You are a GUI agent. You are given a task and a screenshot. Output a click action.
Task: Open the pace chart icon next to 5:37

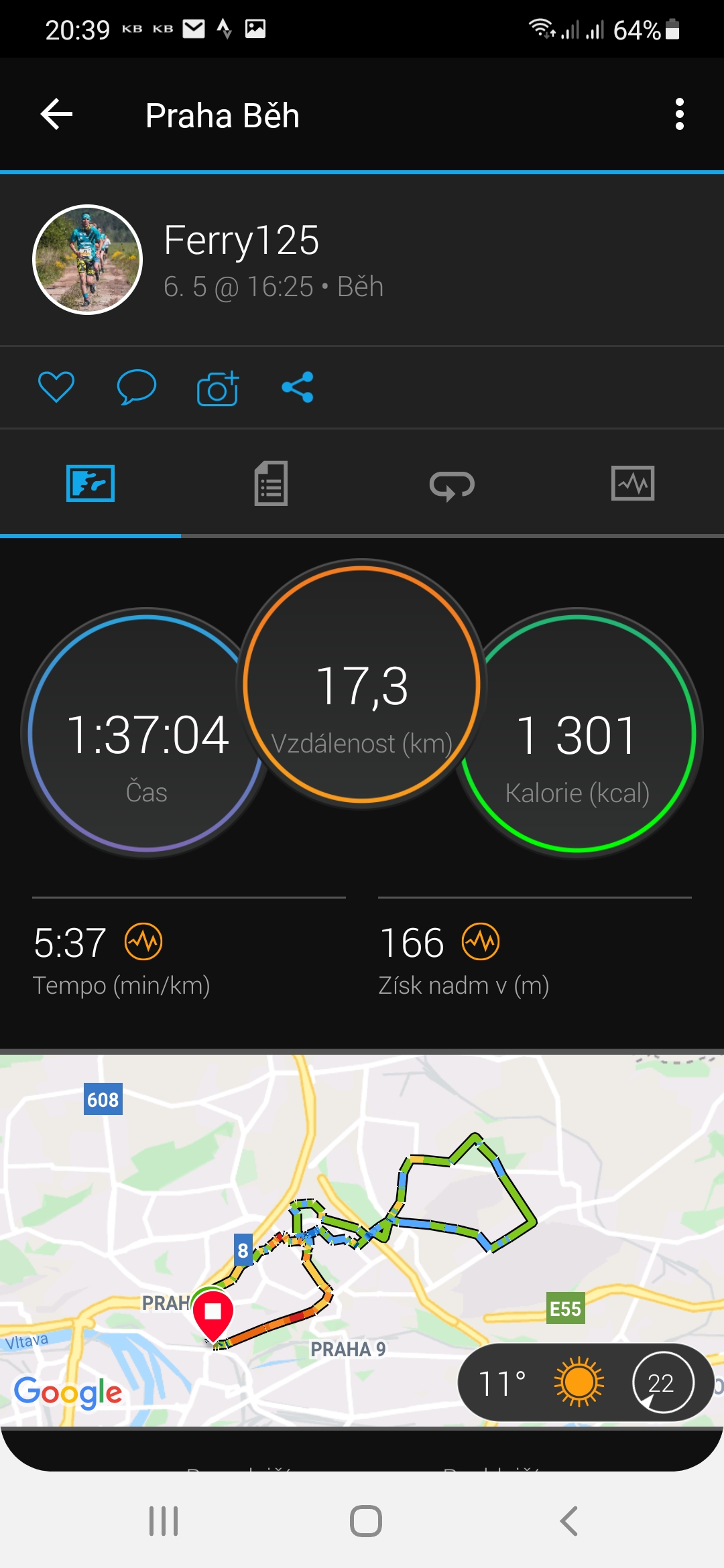[x=143, y=941]
